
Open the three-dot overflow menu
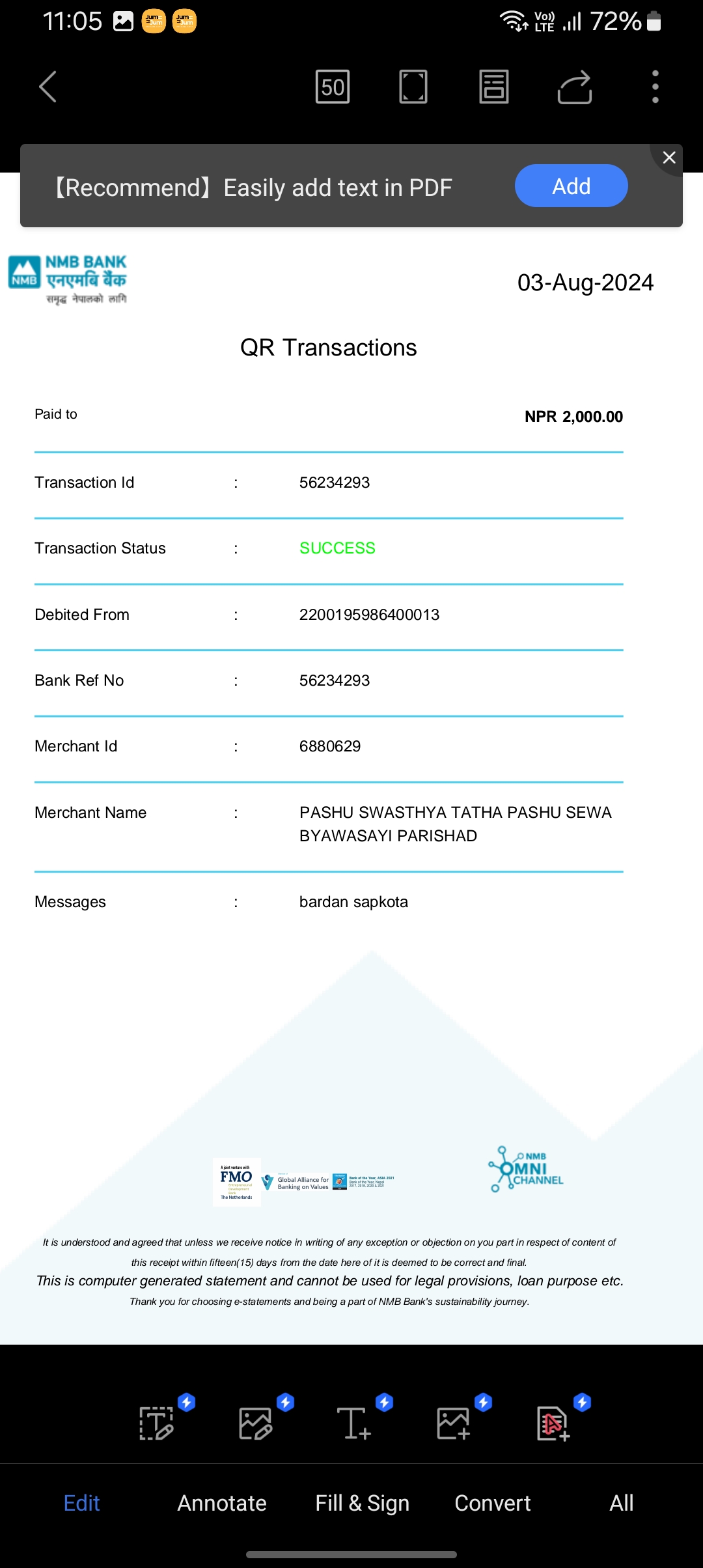pyautogui.click(x=655, y=87)
